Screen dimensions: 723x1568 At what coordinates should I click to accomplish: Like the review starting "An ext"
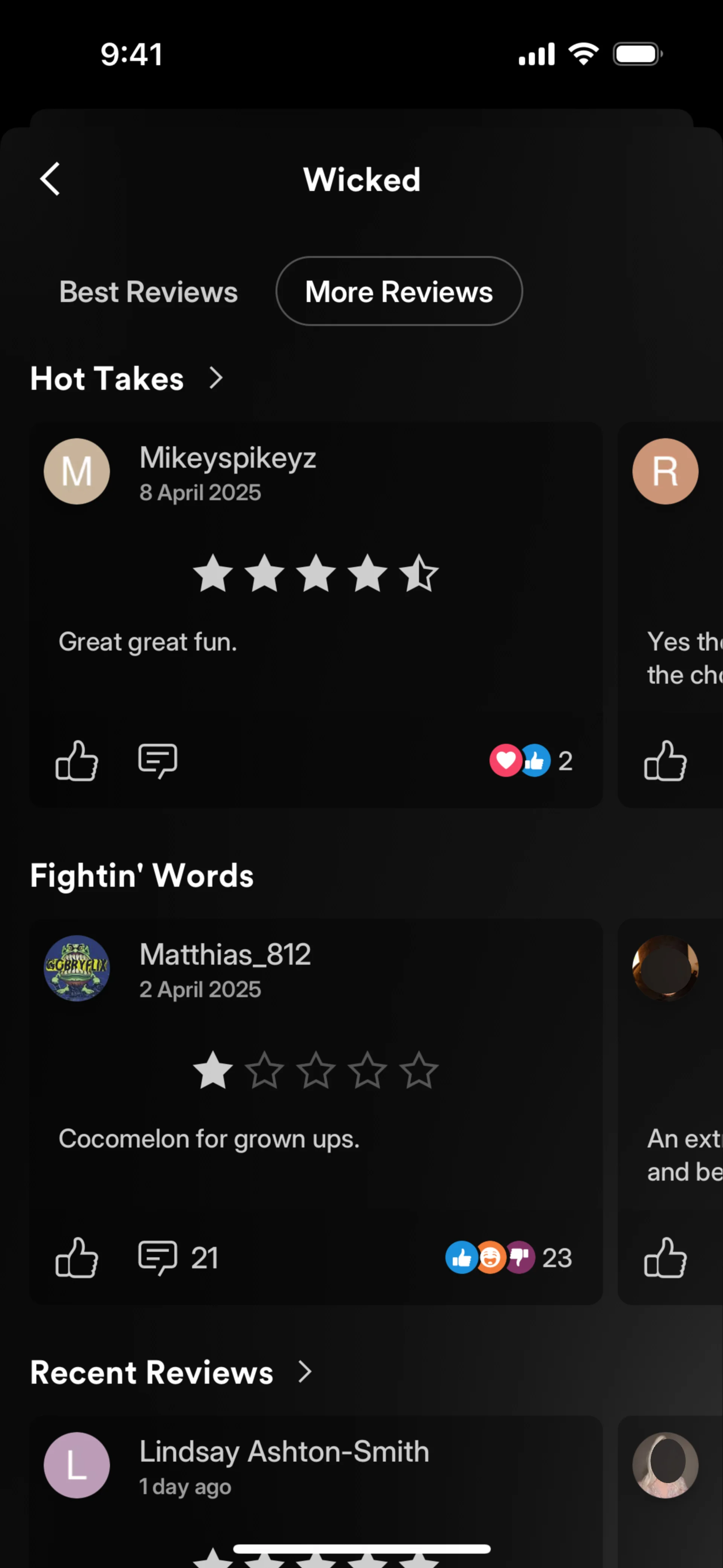(665, 1258)
